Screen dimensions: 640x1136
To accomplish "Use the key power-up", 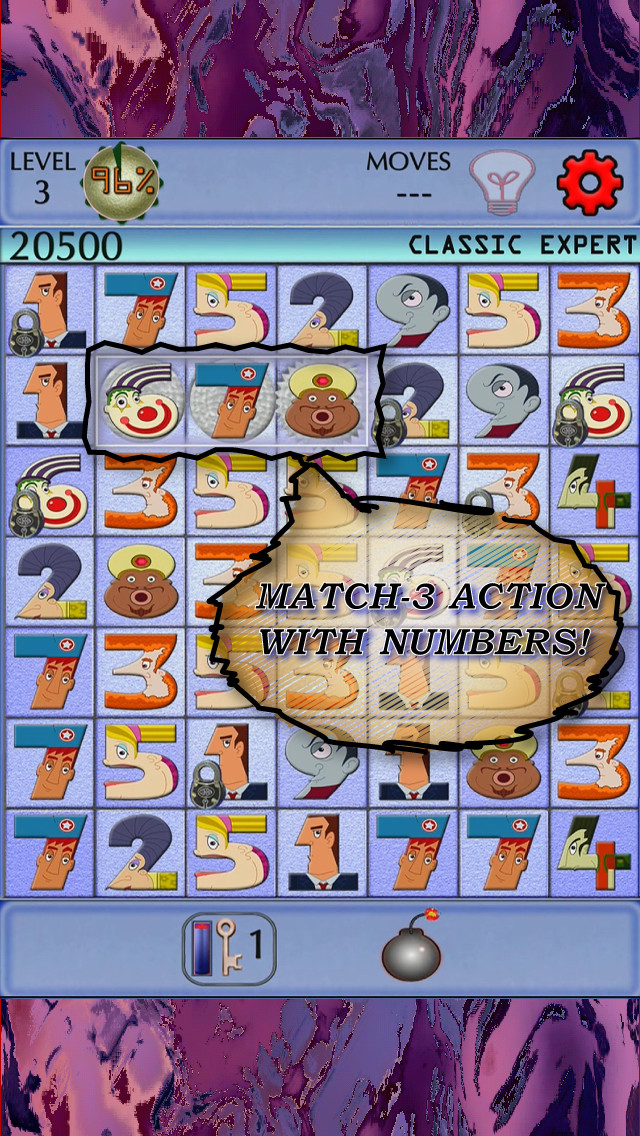I will pyautogui.click(x=229, y=948).
